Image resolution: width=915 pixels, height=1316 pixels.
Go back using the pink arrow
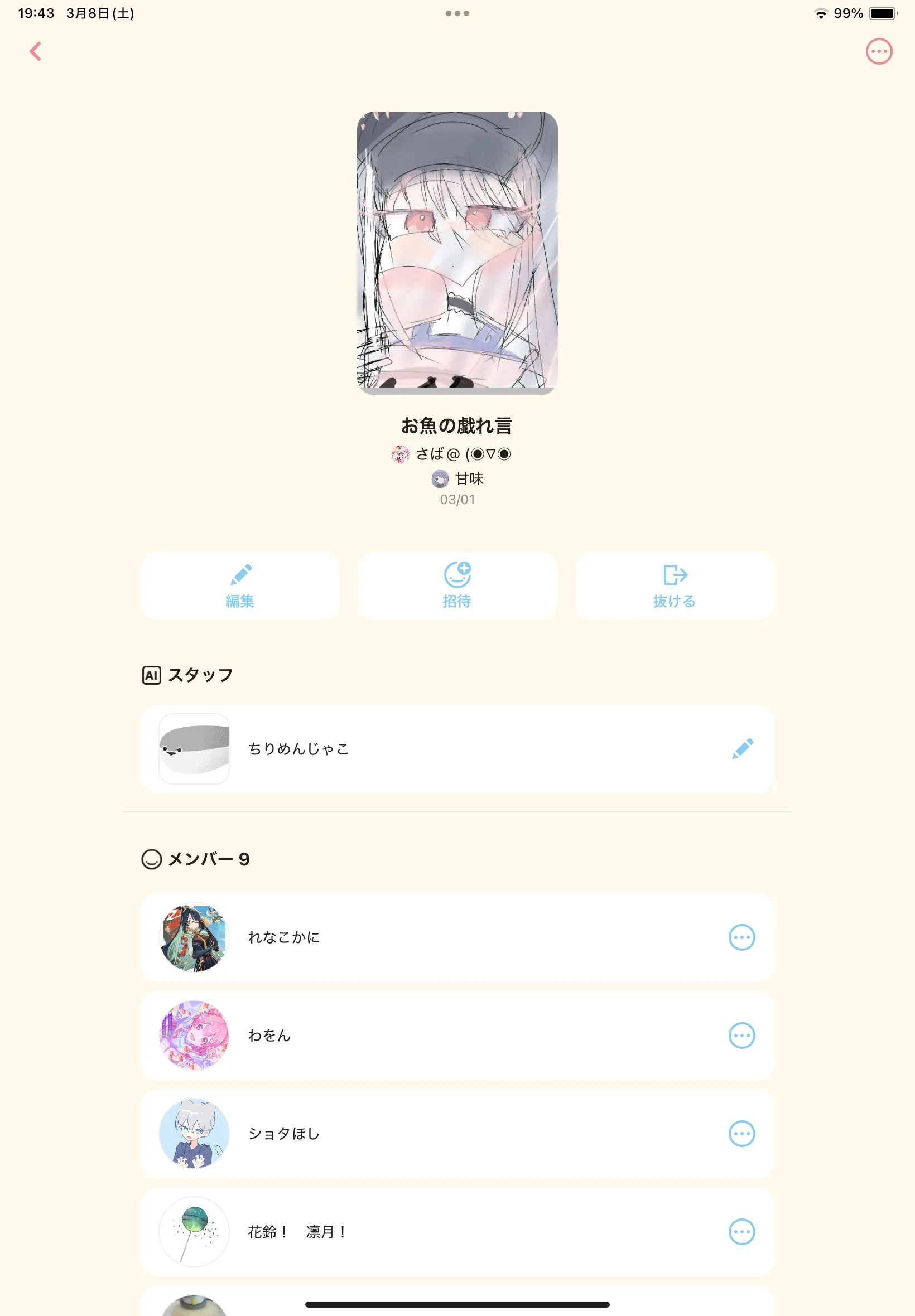tap(36, 51)
